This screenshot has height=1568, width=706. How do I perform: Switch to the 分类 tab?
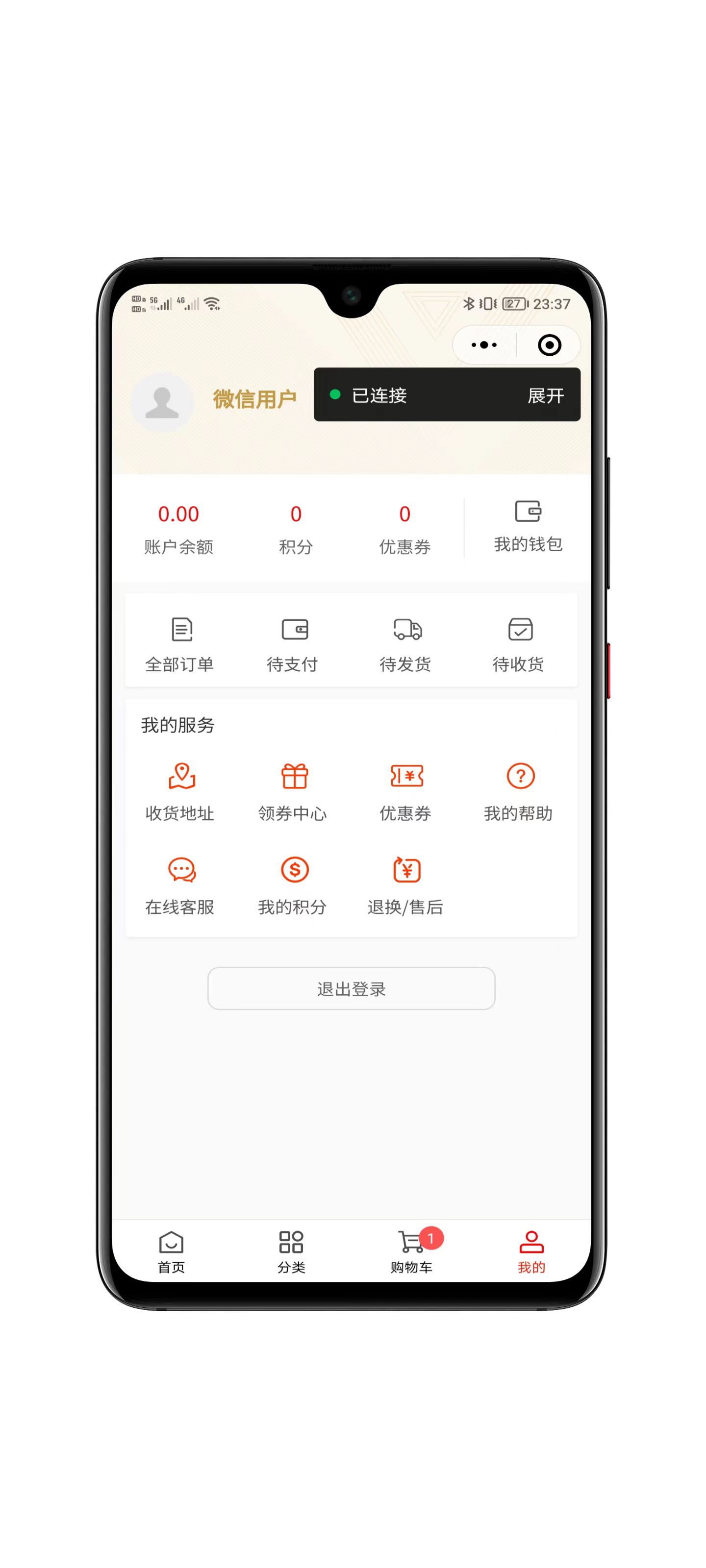(x=291, y=1251)
